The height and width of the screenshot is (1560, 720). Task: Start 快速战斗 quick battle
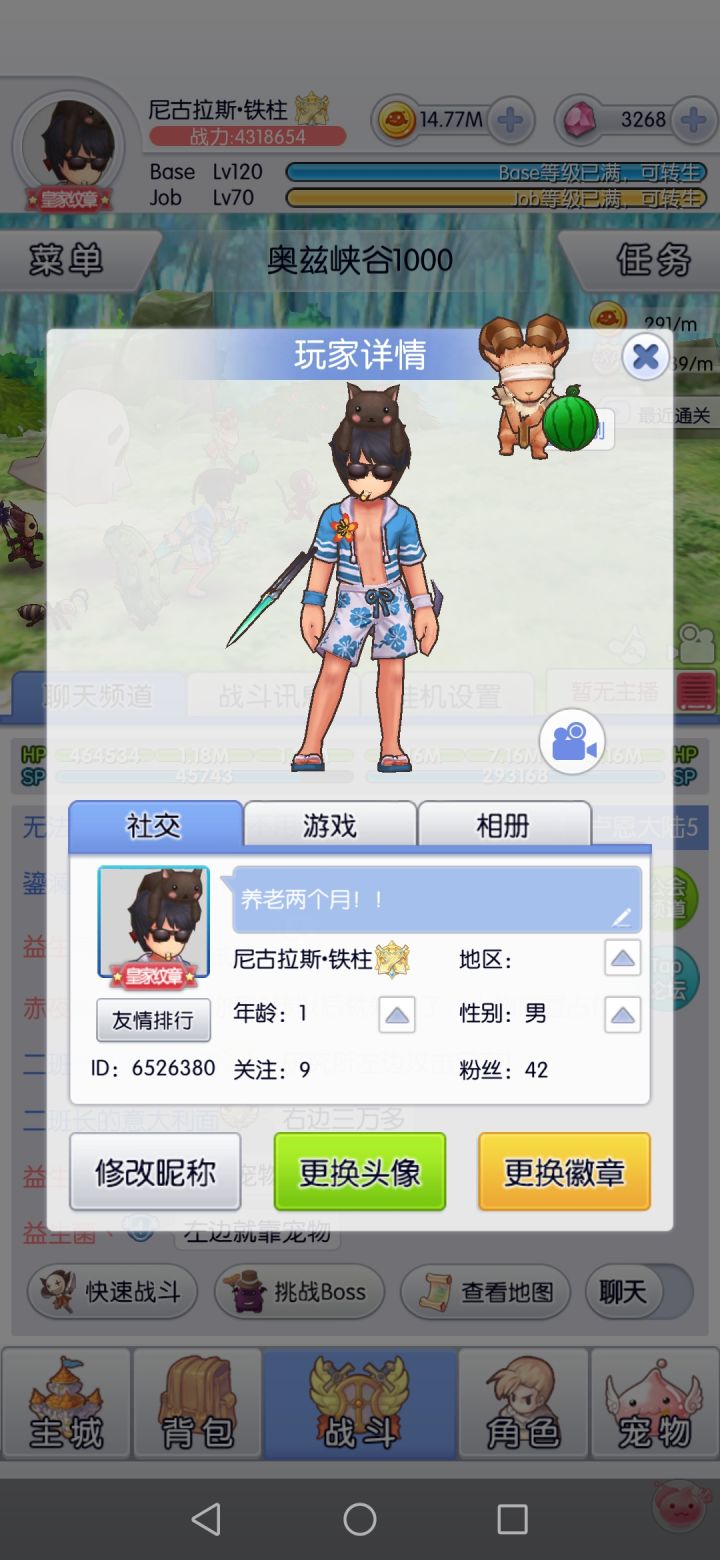tap(112, 1292)
